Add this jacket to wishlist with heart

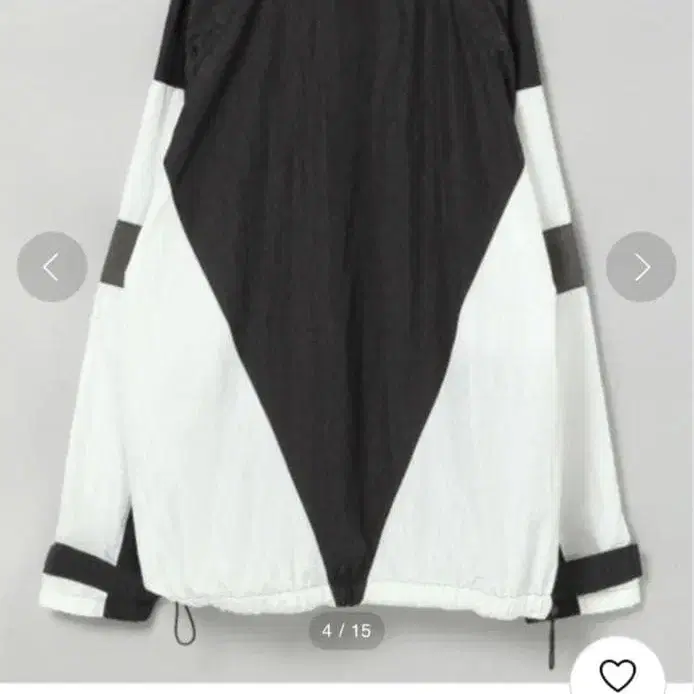617,675
